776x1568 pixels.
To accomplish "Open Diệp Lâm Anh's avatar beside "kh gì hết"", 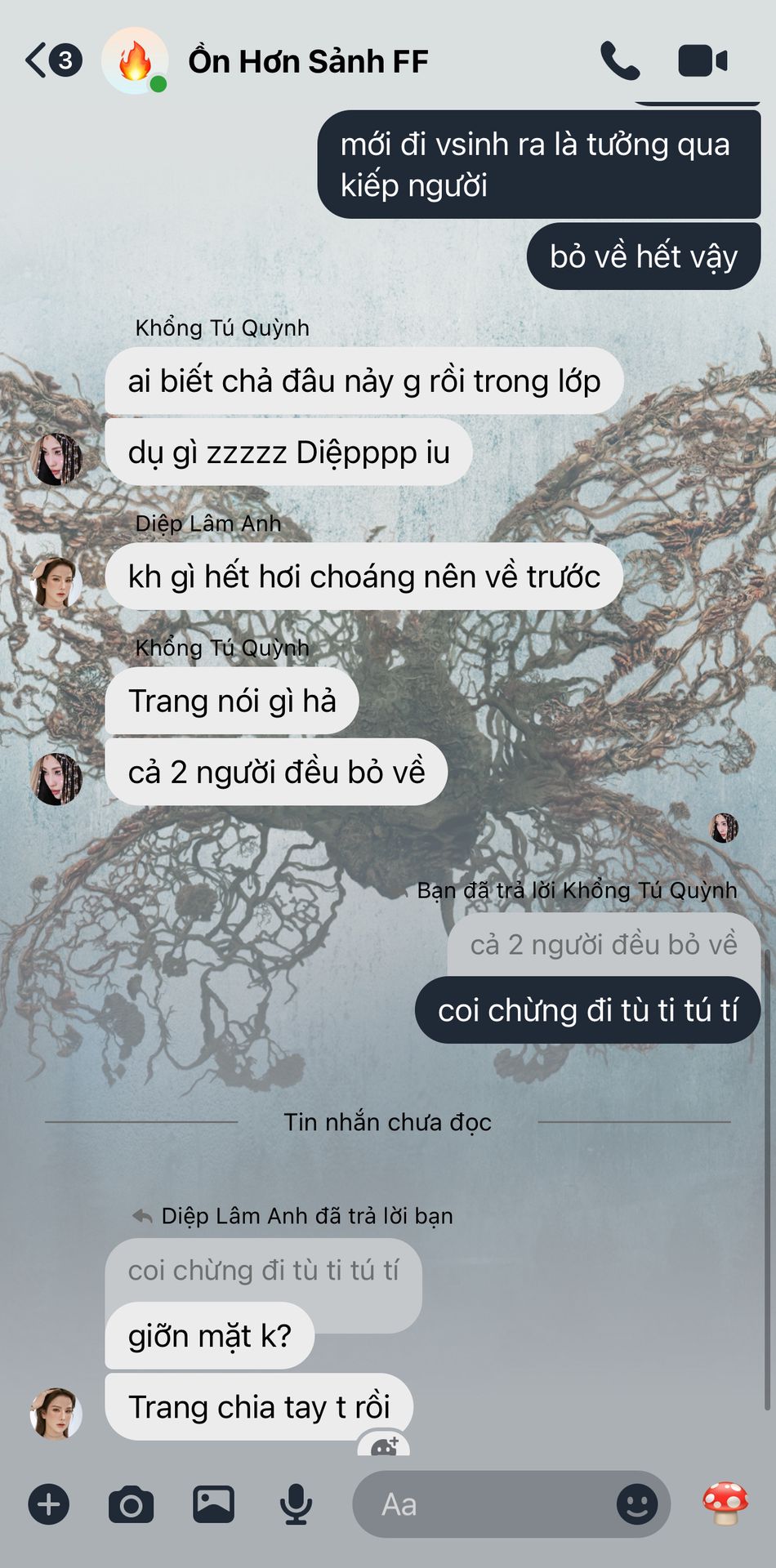I will [56, 582].
